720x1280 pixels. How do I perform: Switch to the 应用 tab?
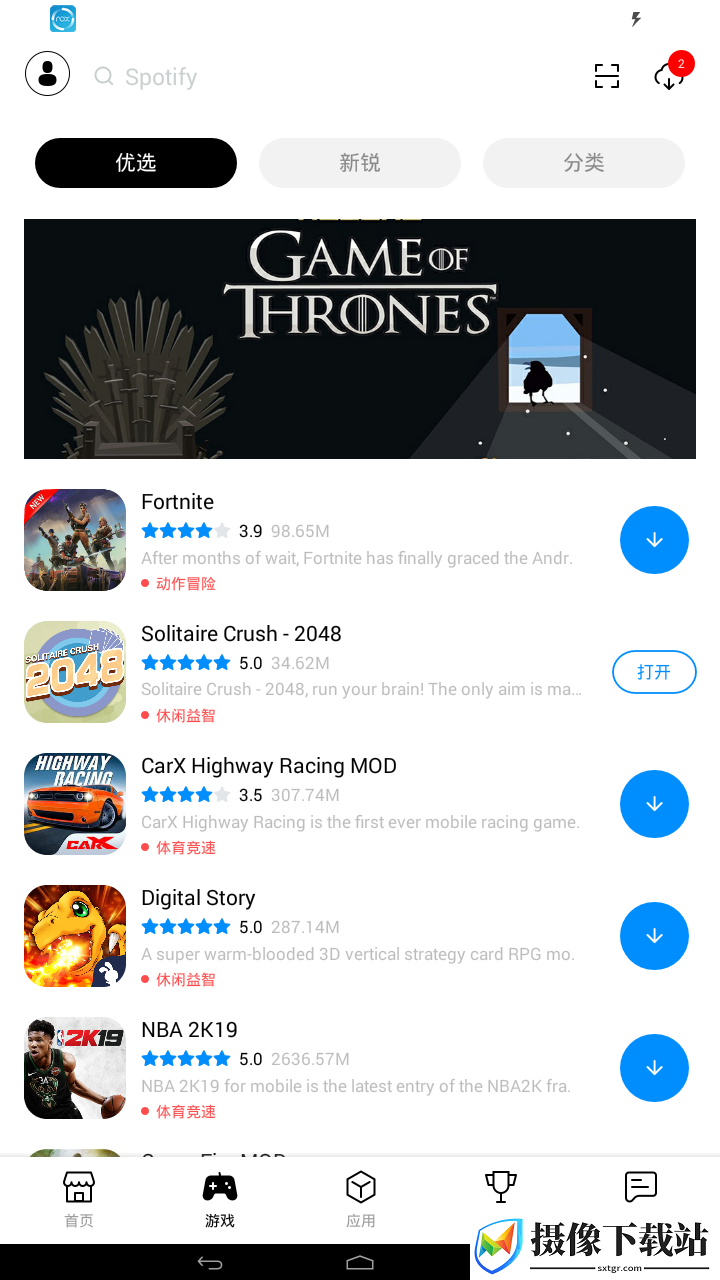pos(360,1200)
